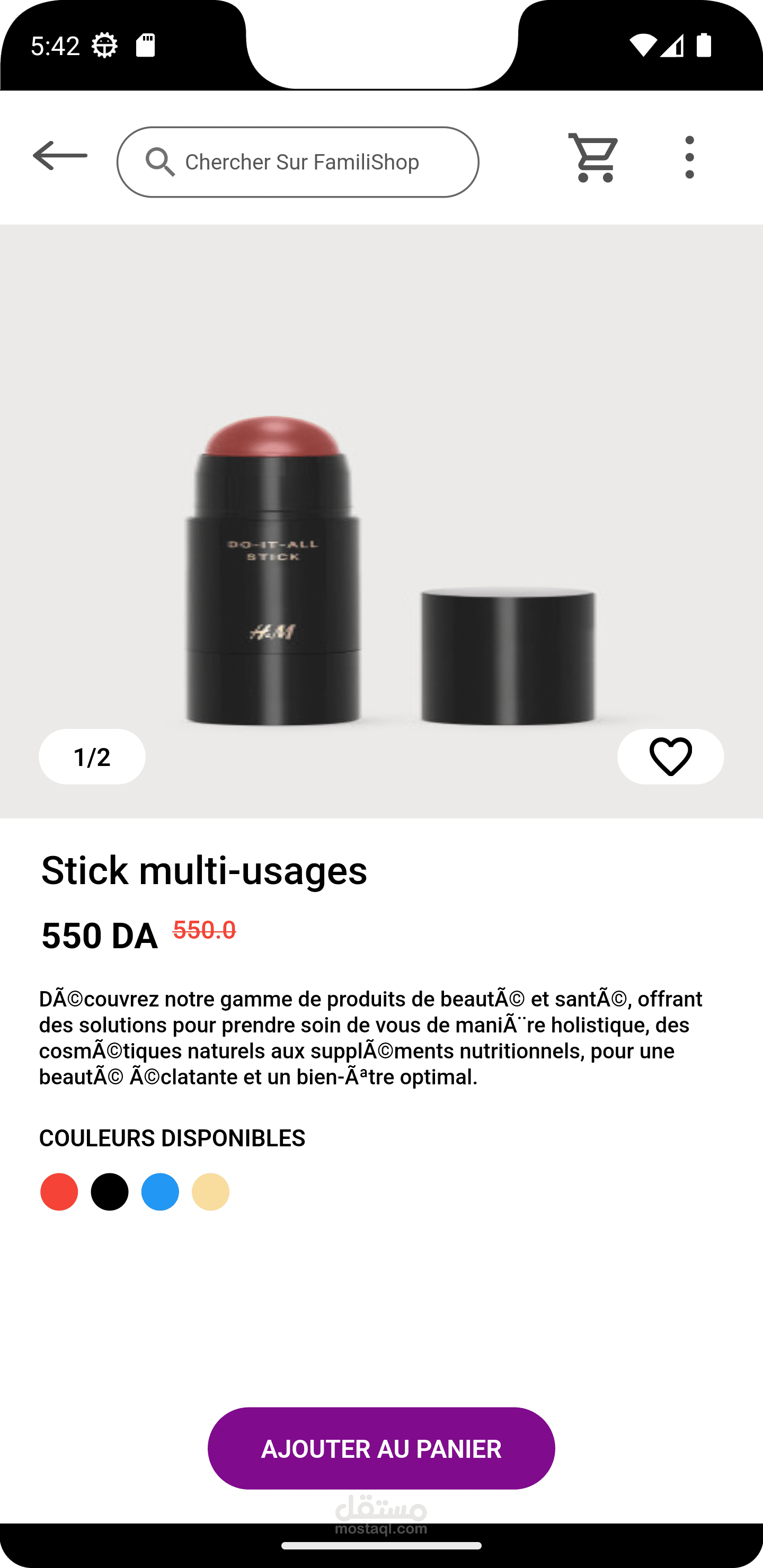Tap the Chercher Sur FamiliShop search field

click(298, 162)
